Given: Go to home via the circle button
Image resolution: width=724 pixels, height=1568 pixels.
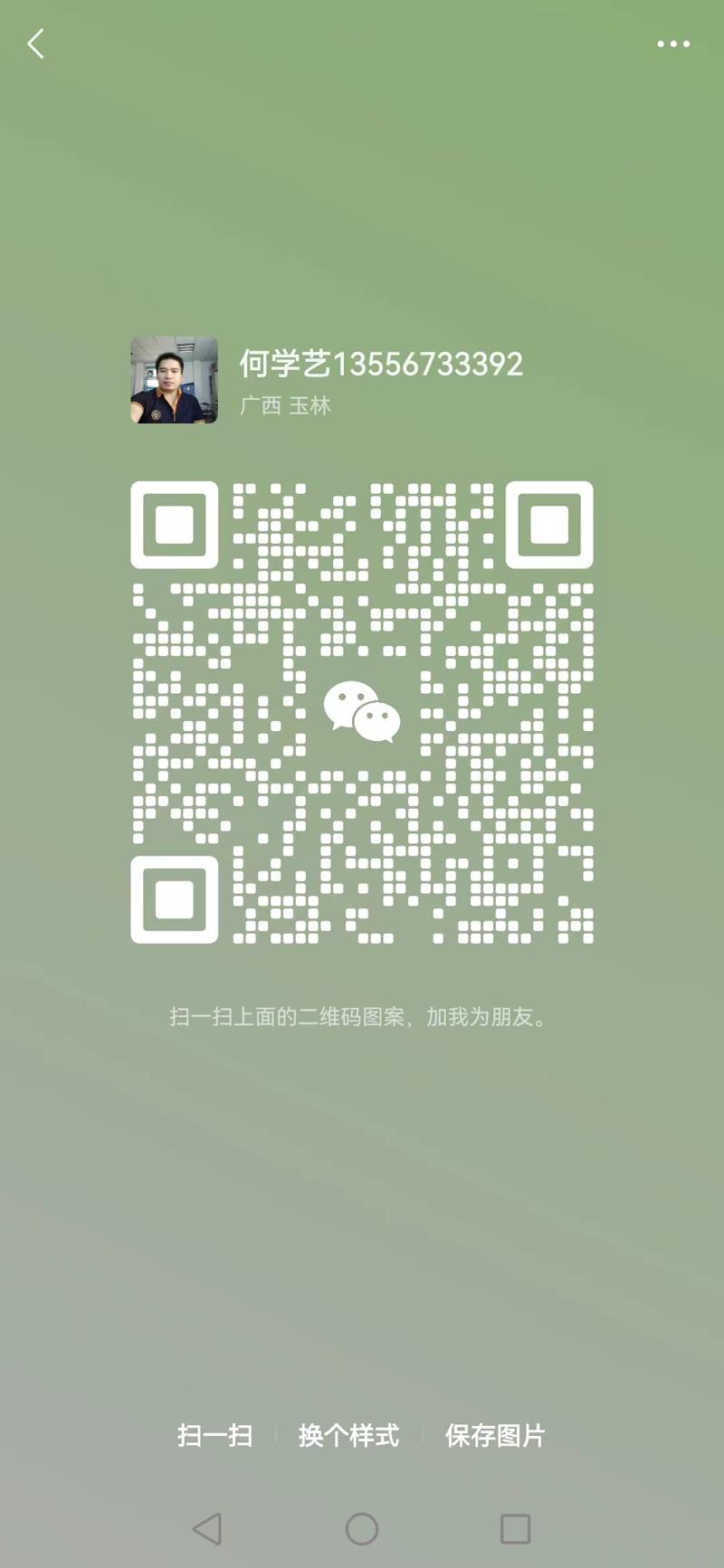Looking at the screenshot, I should pos(362,1529).
